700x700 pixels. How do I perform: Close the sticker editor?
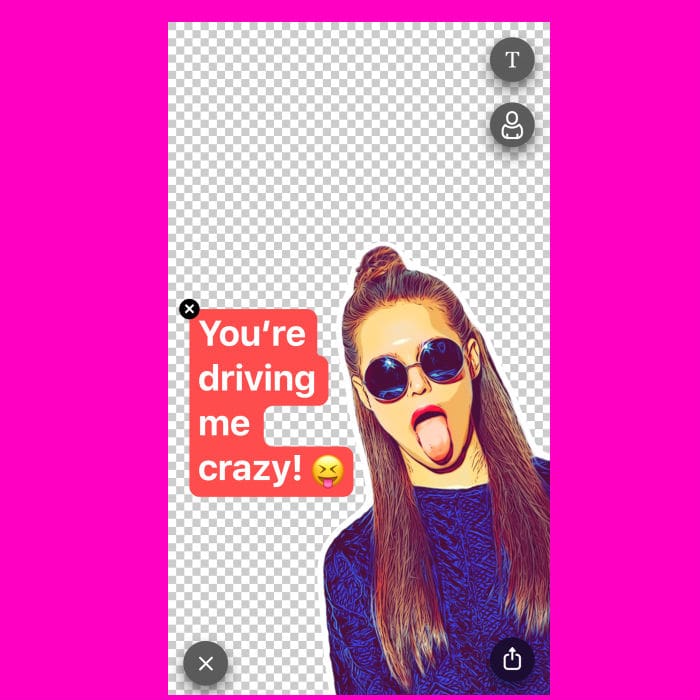click(x=206, y=663)
